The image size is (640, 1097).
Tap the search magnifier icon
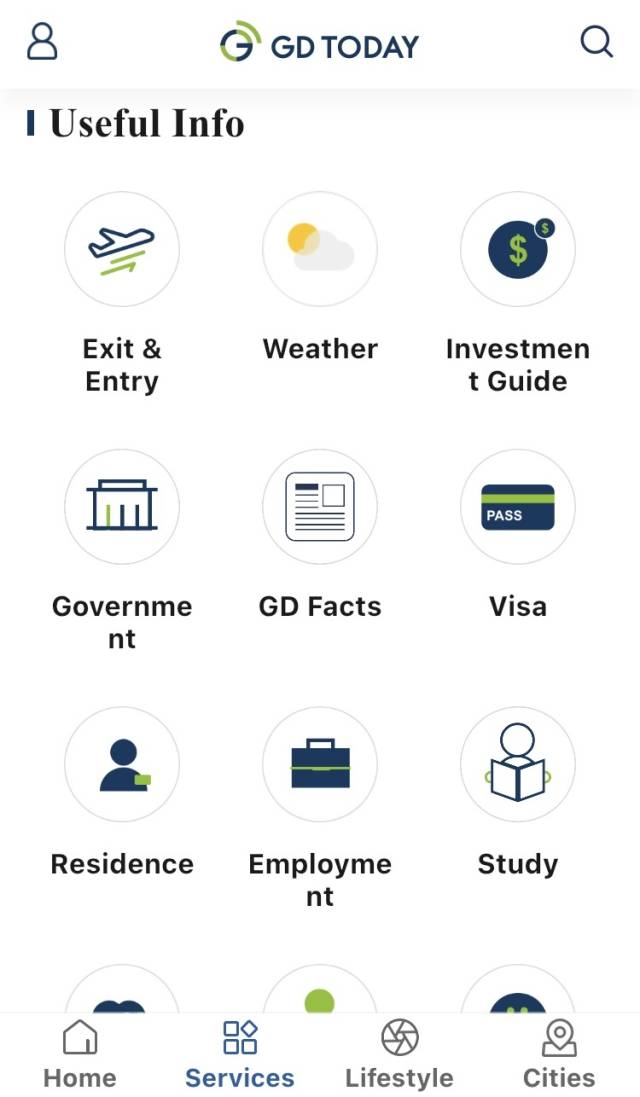[x=596, y=42]
